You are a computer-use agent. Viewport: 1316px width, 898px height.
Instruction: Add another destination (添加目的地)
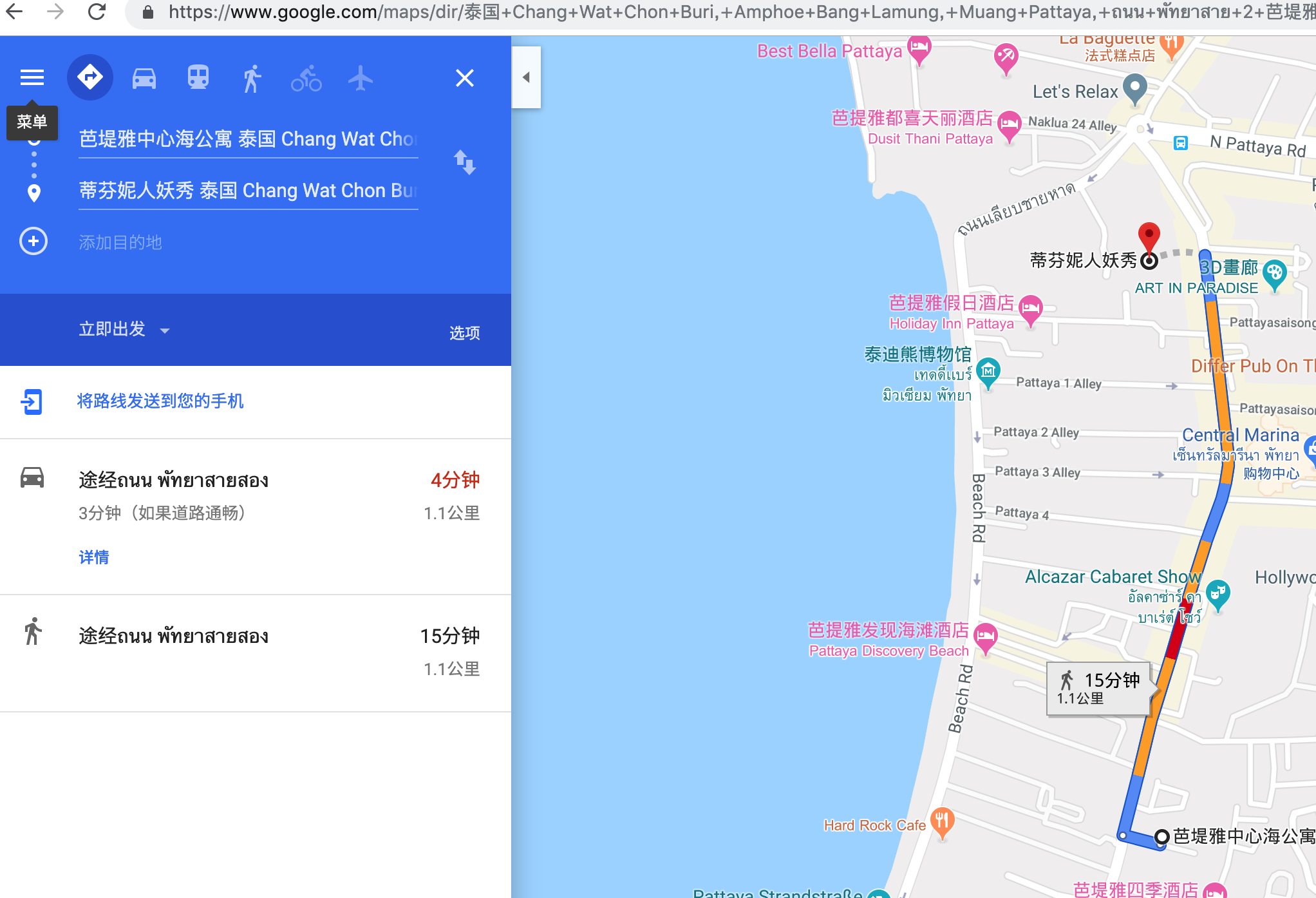(120, 242)
